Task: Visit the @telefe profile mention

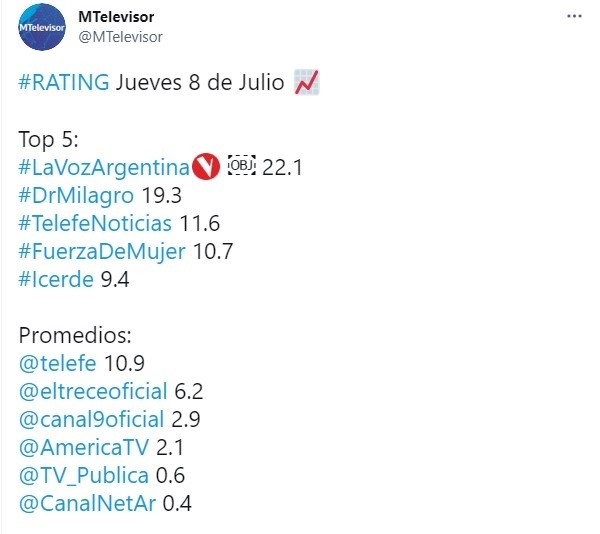Action: [x=57, y=363]
